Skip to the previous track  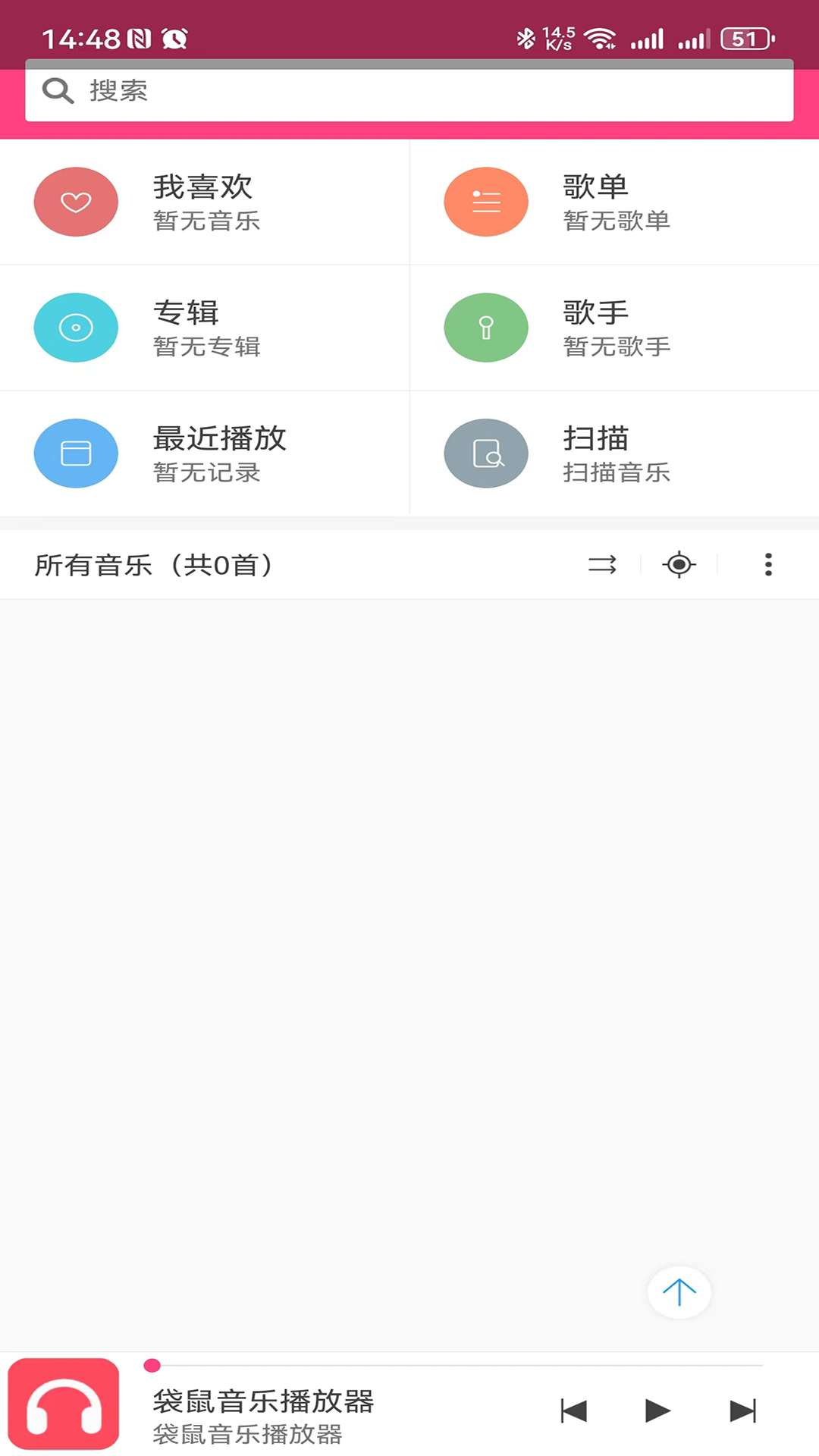pyautogui.click(x=574, y=1409)
